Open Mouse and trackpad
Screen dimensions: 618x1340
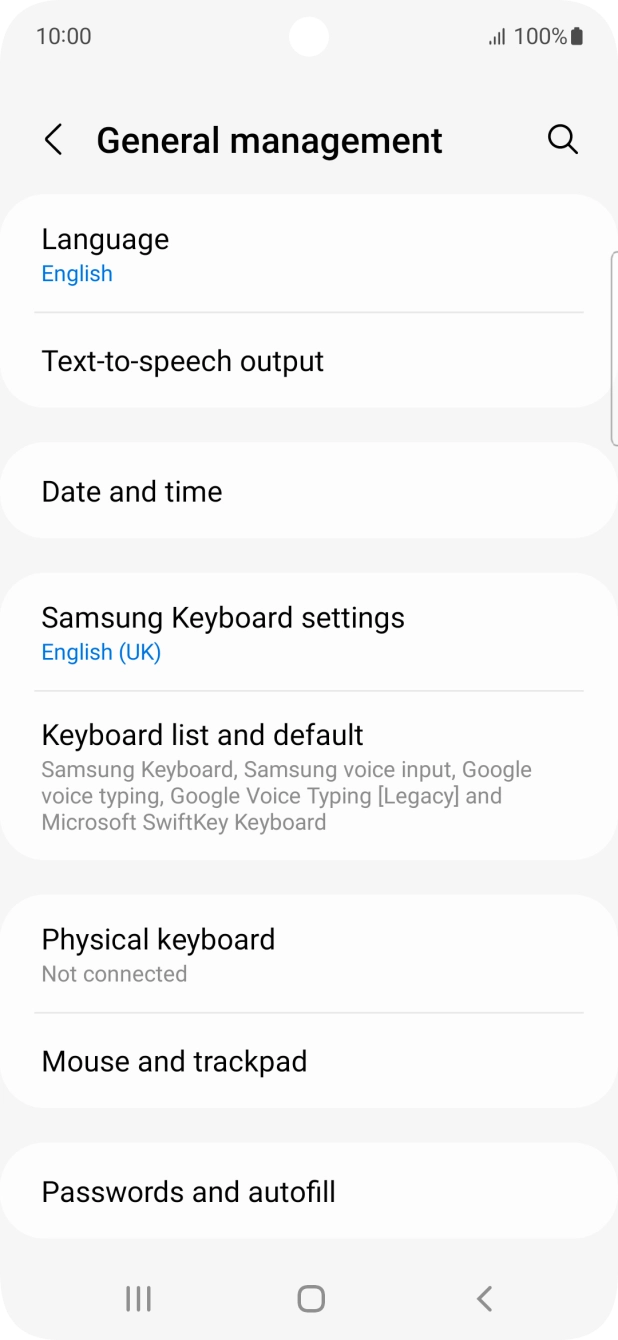(309, 1061)
